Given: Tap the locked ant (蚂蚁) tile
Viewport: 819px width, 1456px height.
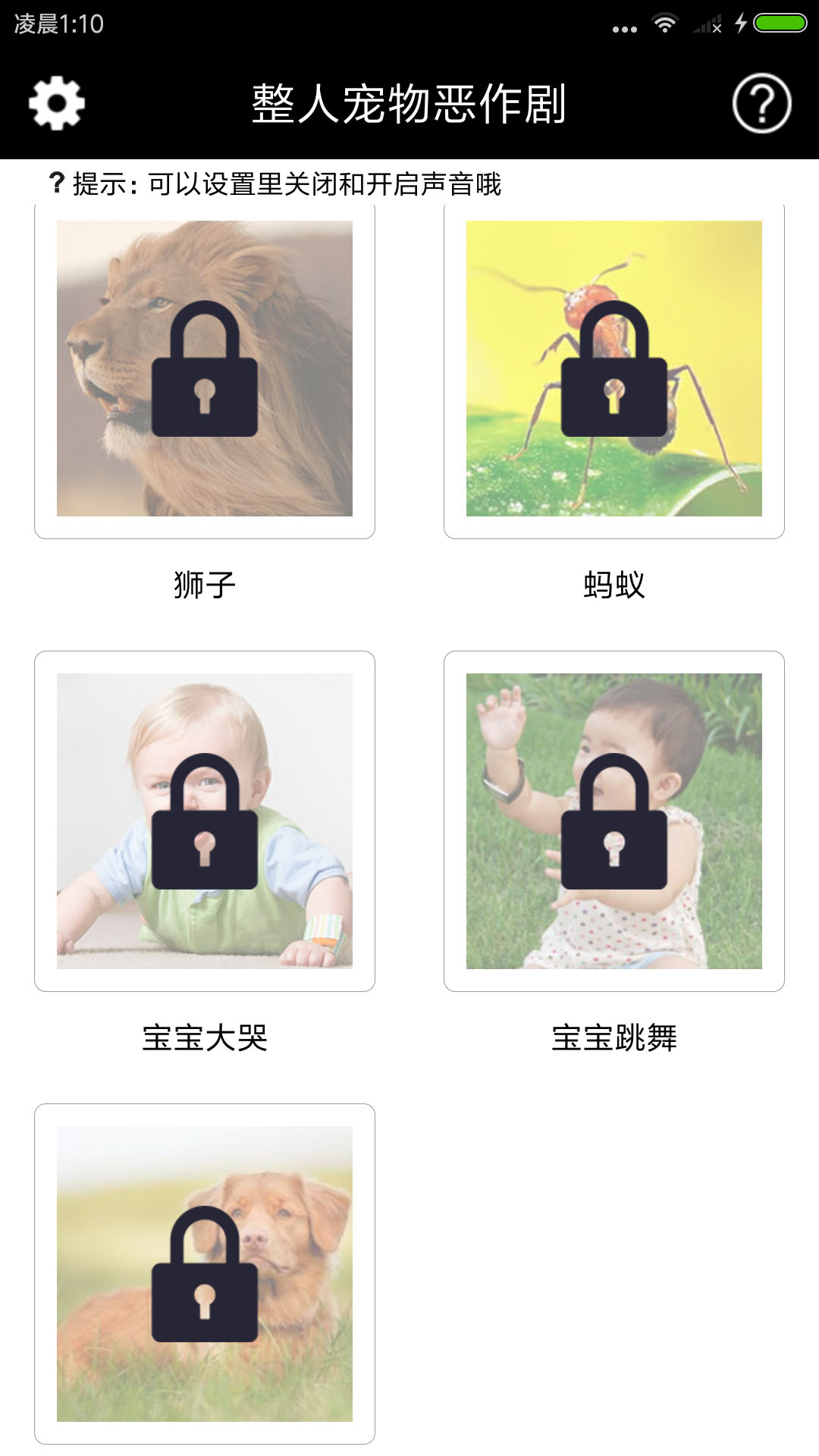Looking at the screenshot, I should 614,369.
